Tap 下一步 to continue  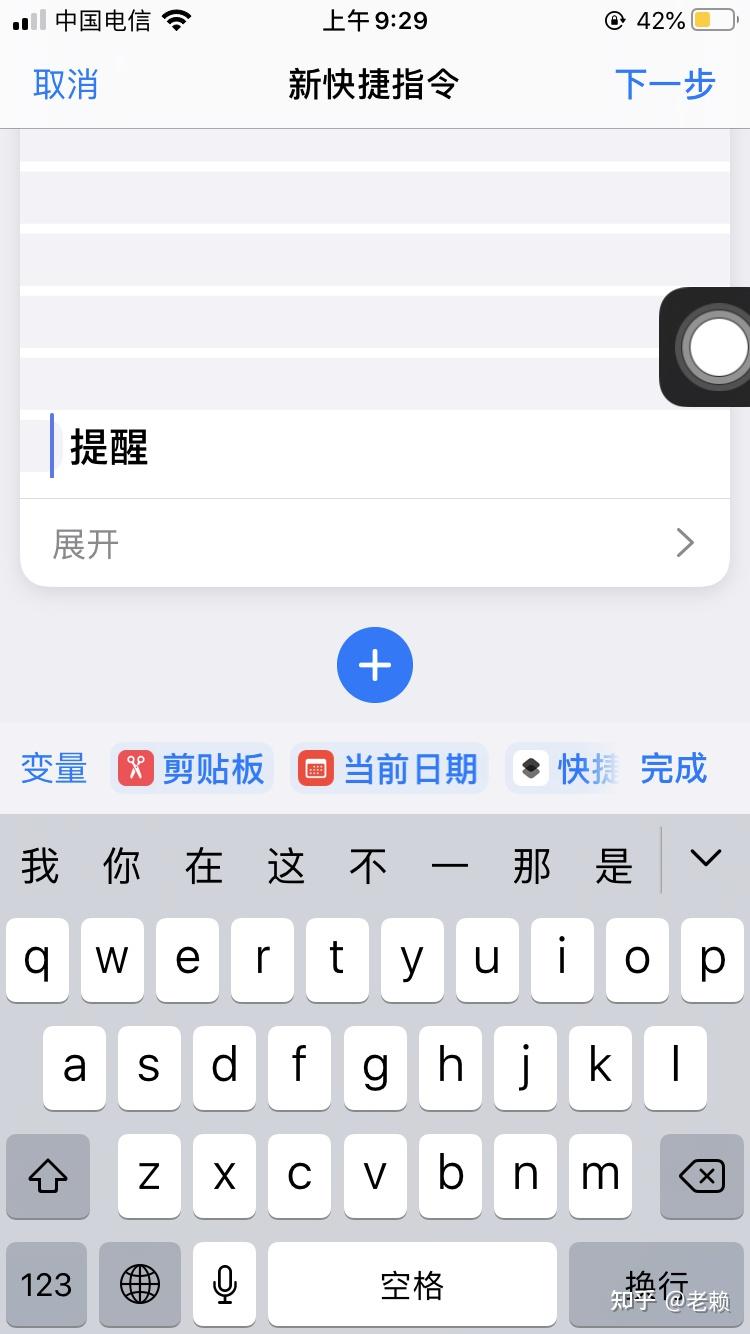pyautogui.click(x=665, y=84)
